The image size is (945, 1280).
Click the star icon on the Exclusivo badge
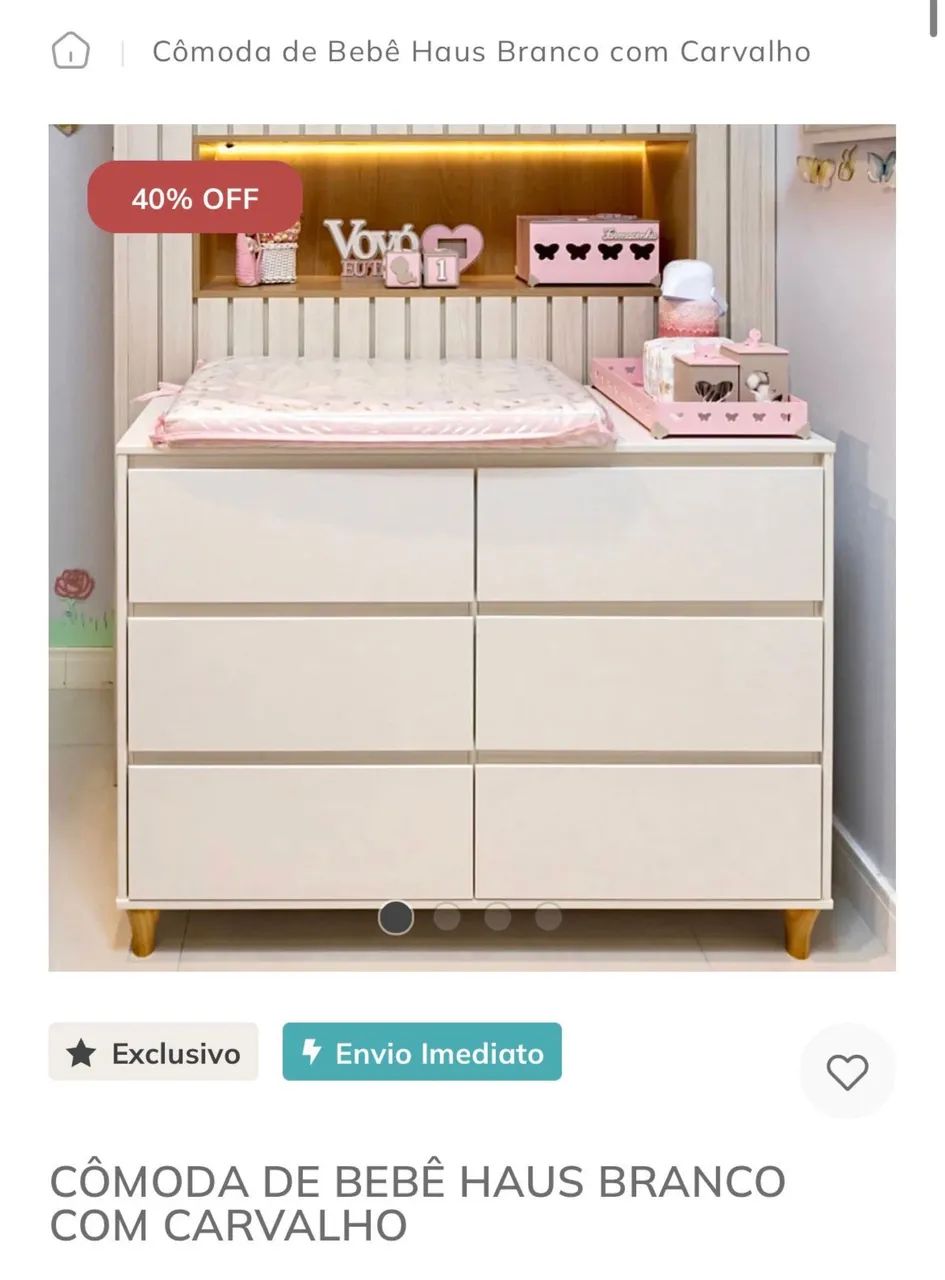(81, 1052)
